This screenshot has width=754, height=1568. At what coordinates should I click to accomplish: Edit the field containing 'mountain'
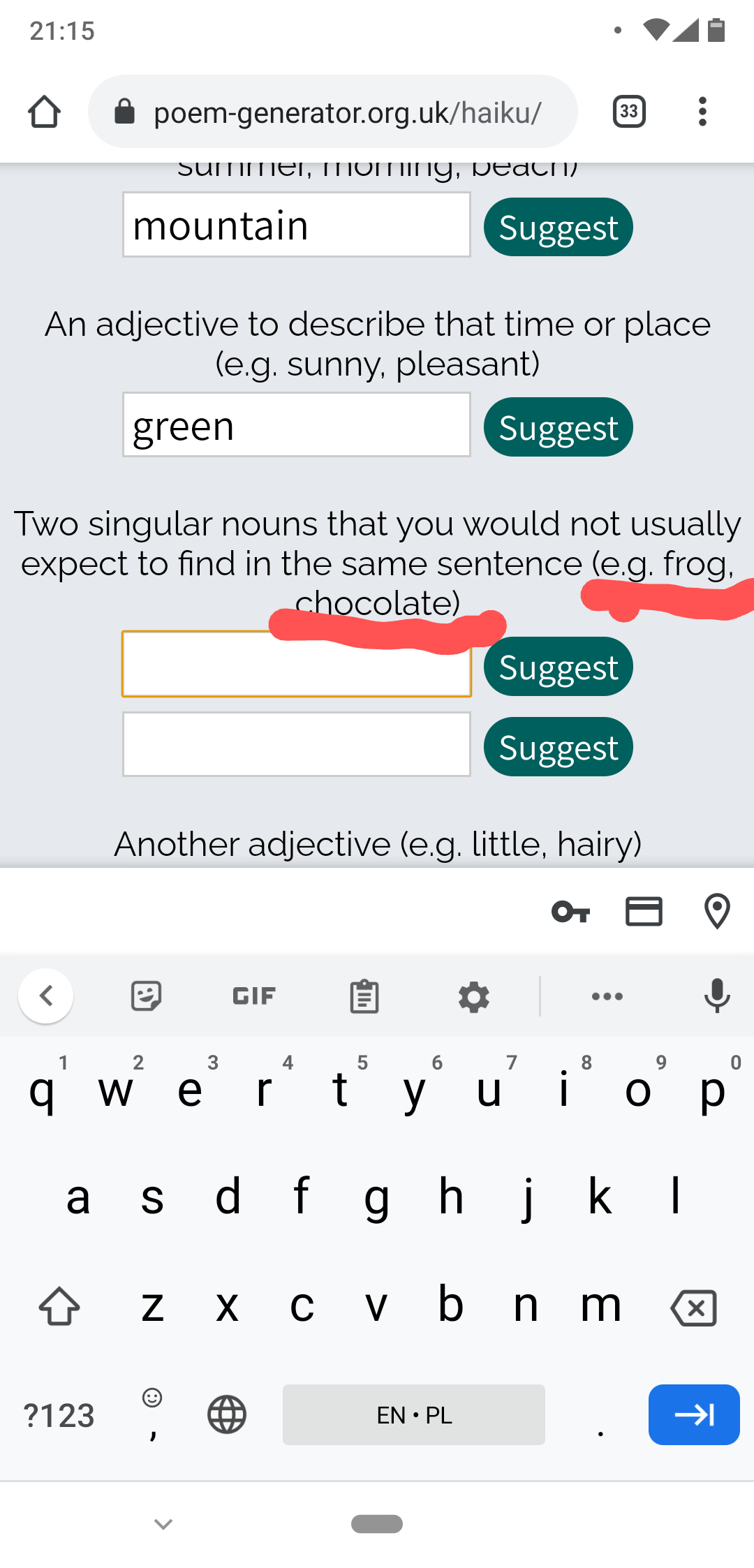pos(296,225)
